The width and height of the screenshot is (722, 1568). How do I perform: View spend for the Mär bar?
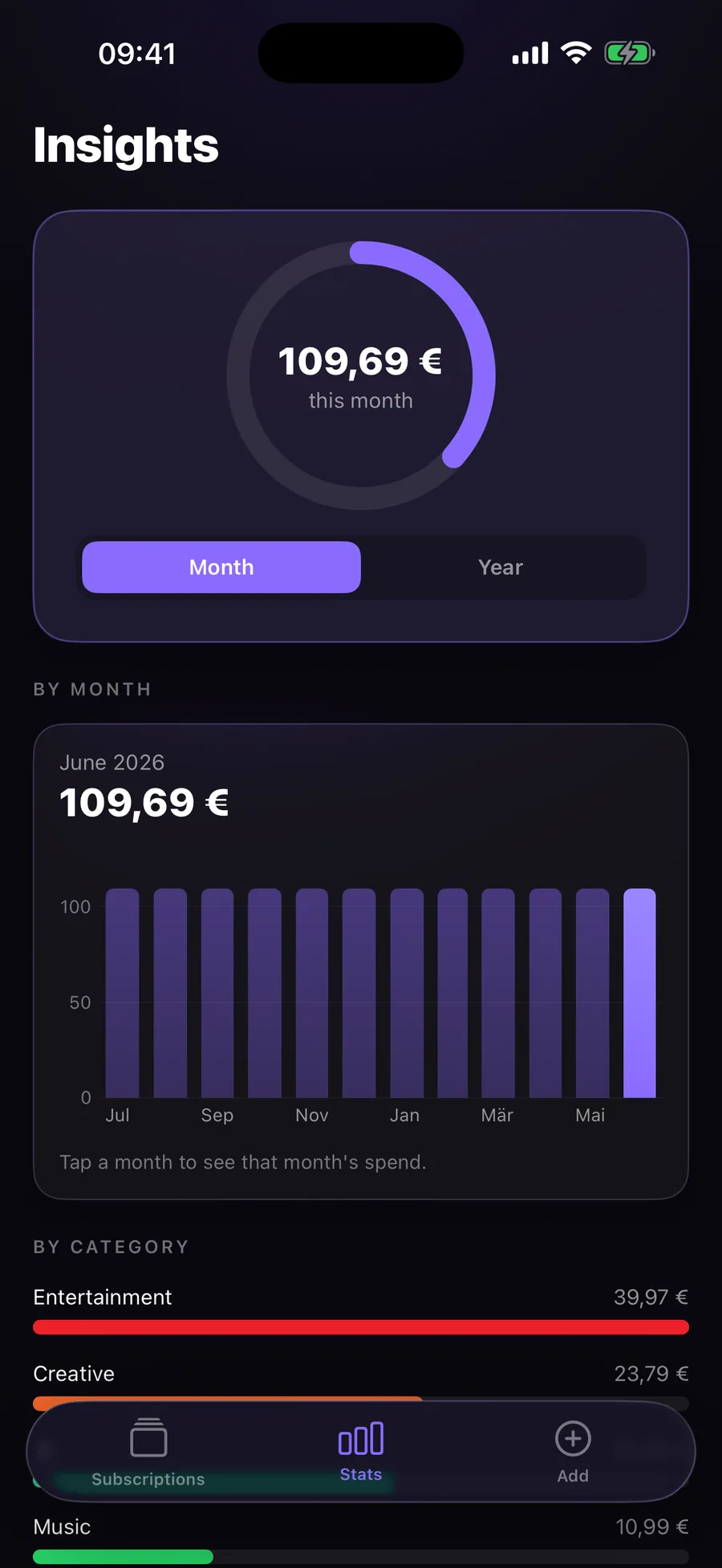[498, 993]
